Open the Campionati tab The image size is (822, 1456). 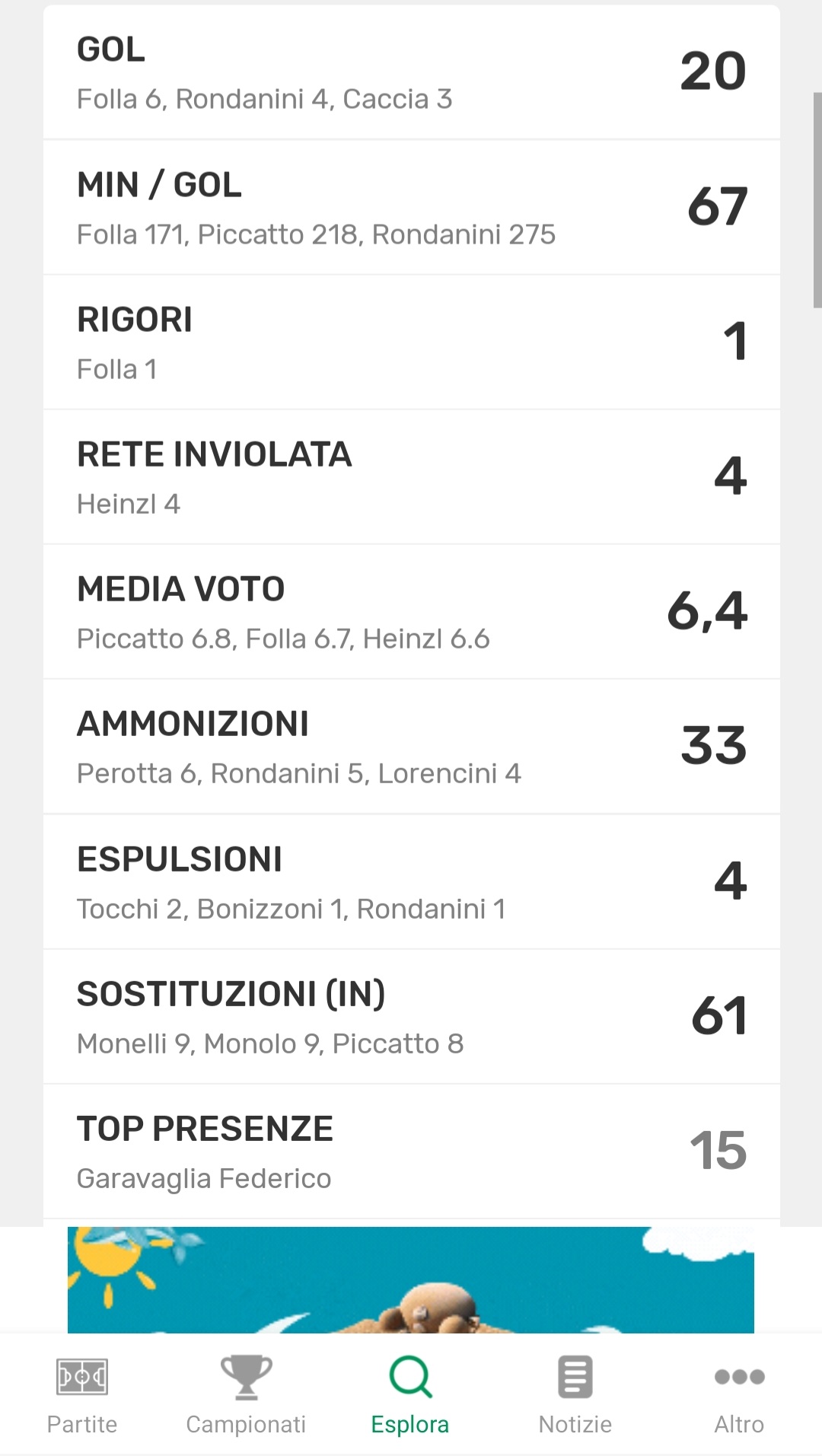tap(246, 1394)
